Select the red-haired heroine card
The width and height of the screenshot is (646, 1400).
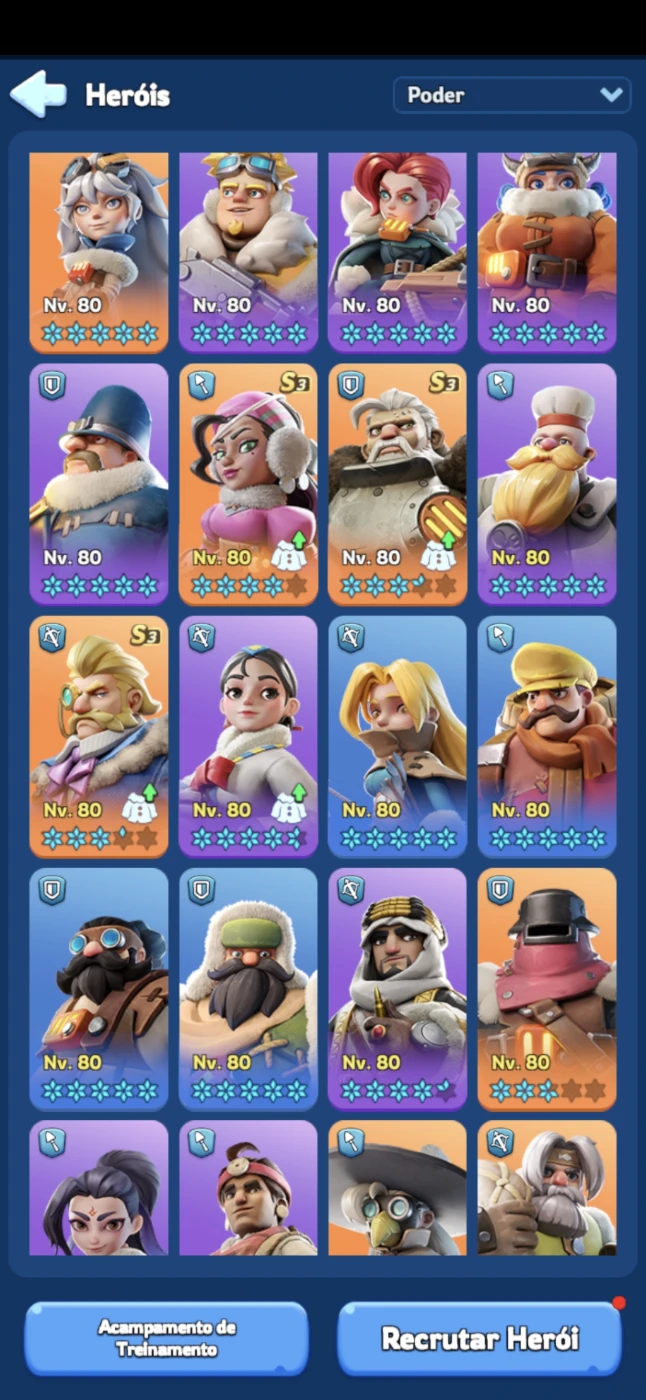coord(397,252)
